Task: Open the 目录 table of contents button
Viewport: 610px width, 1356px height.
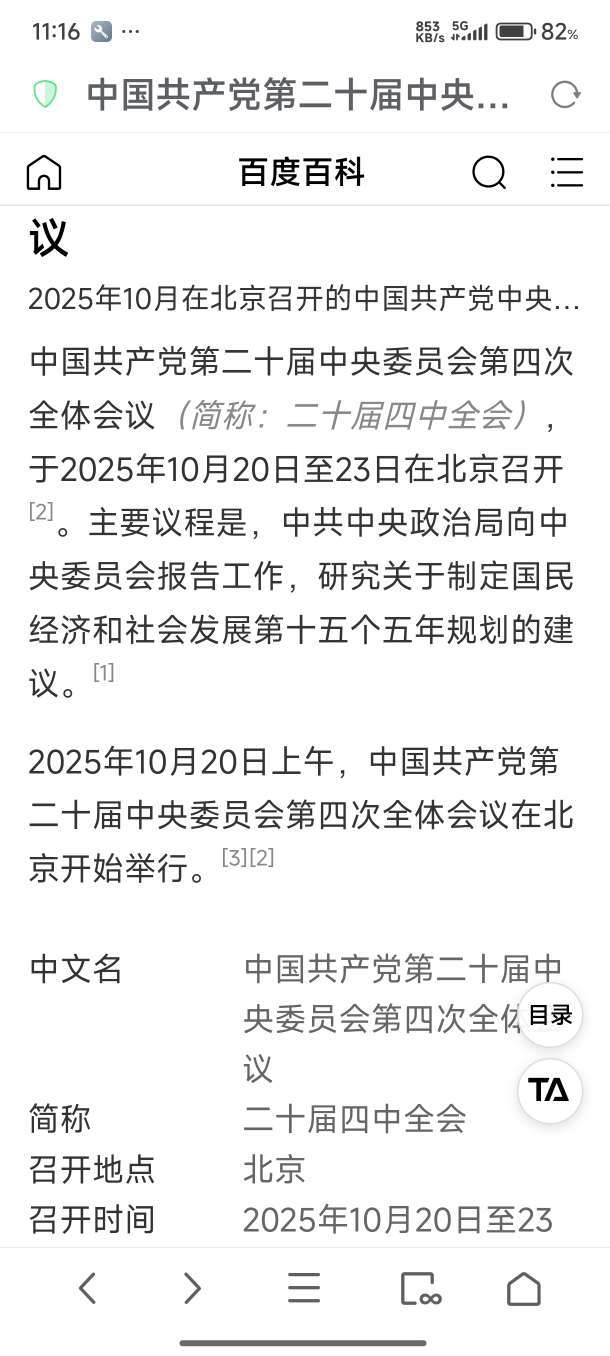Action: click(550, 1015)
